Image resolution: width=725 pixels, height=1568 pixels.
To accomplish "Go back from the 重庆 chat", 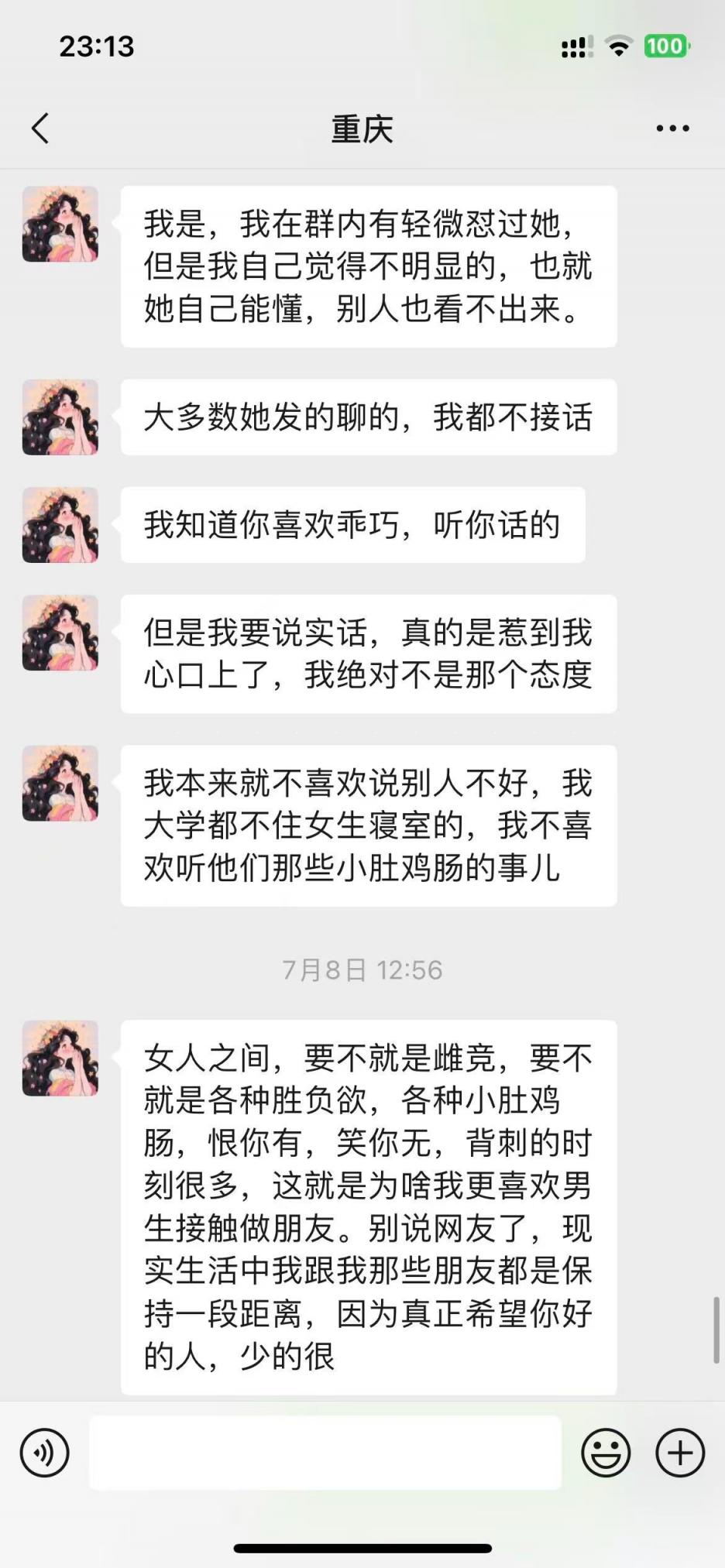I will [40, 129].
